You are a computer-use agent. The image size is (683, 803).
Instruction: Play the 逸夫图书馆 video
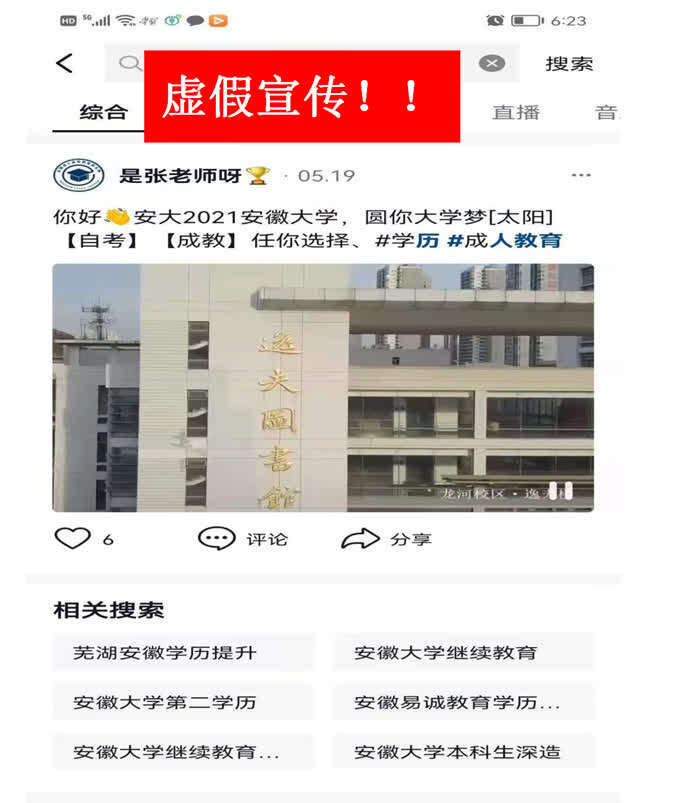pyautogui.click(x=323, y=387)
